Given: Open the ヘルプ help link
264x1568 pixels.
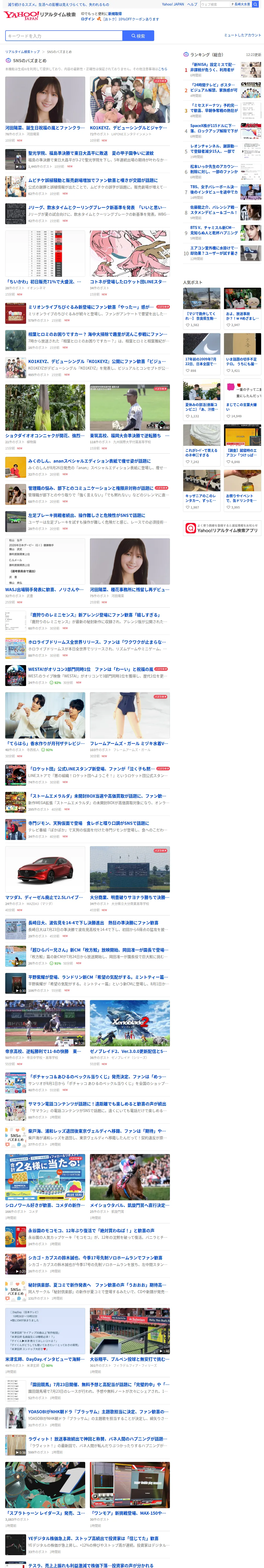Looking at the screenshot, I should click(192, 4).
